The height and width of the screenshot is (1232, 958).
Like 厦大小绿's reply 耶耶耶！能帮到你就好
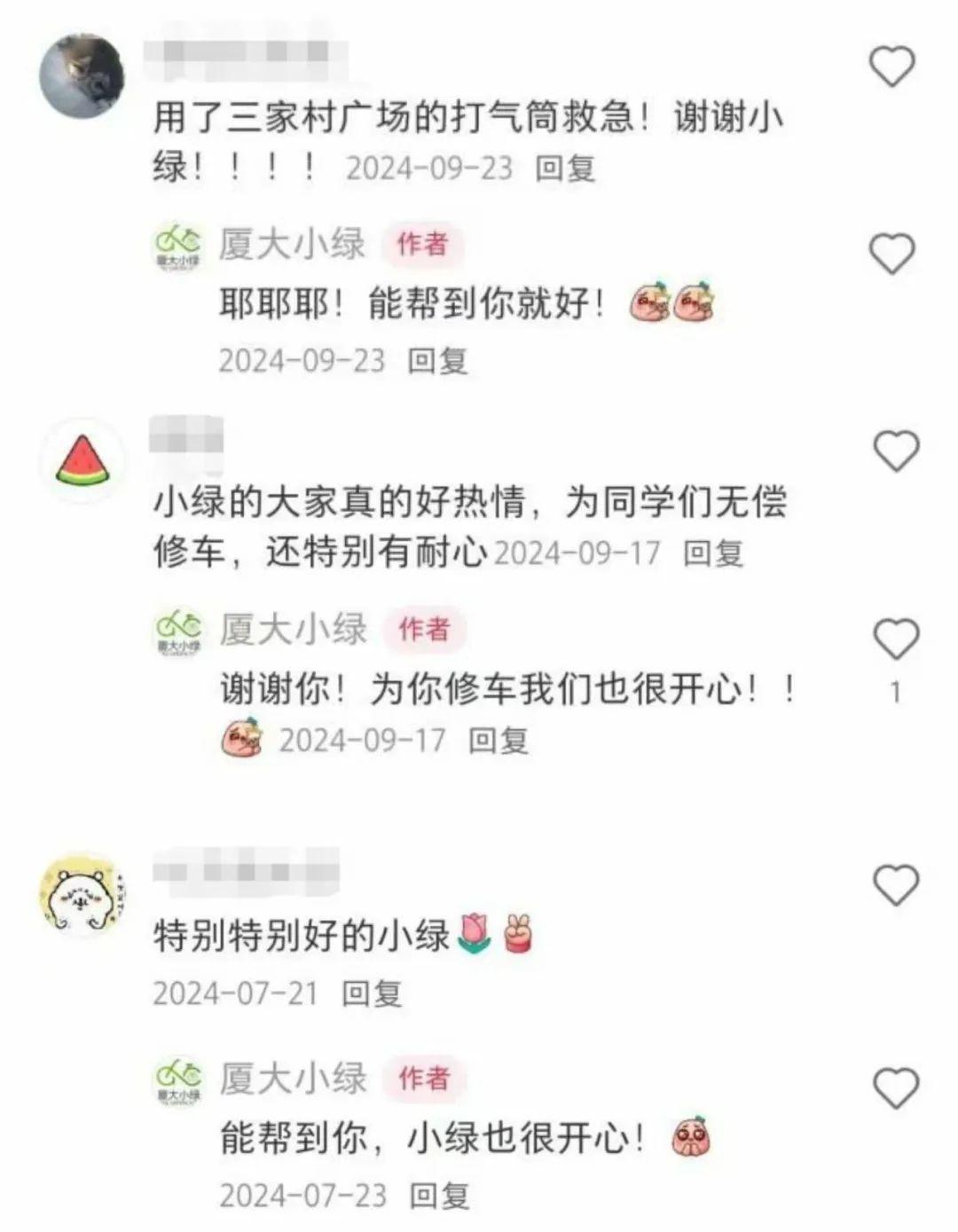click(891, 255)
